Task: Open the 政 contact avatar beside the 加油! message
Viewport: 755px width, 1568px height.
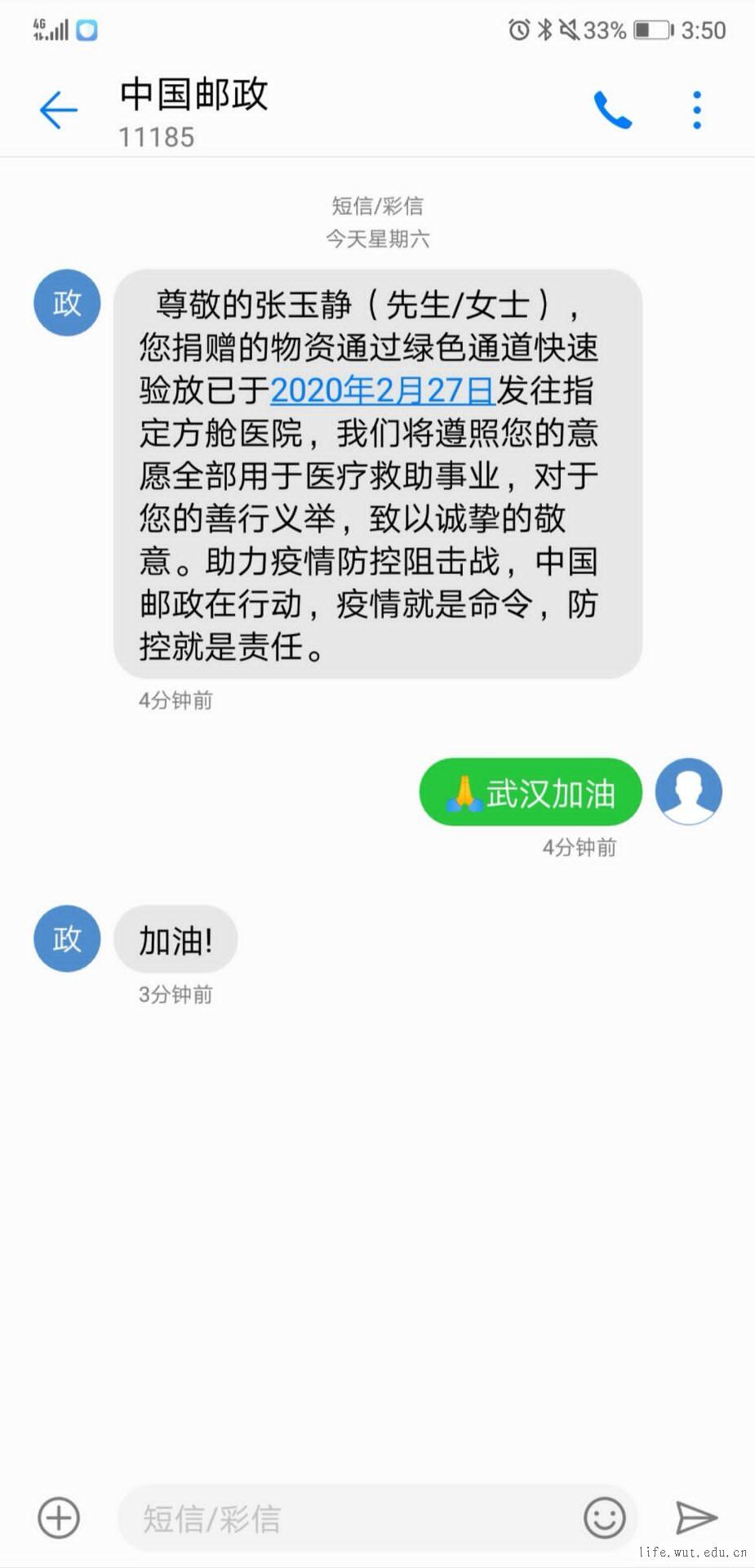Action: coord(67,938)
